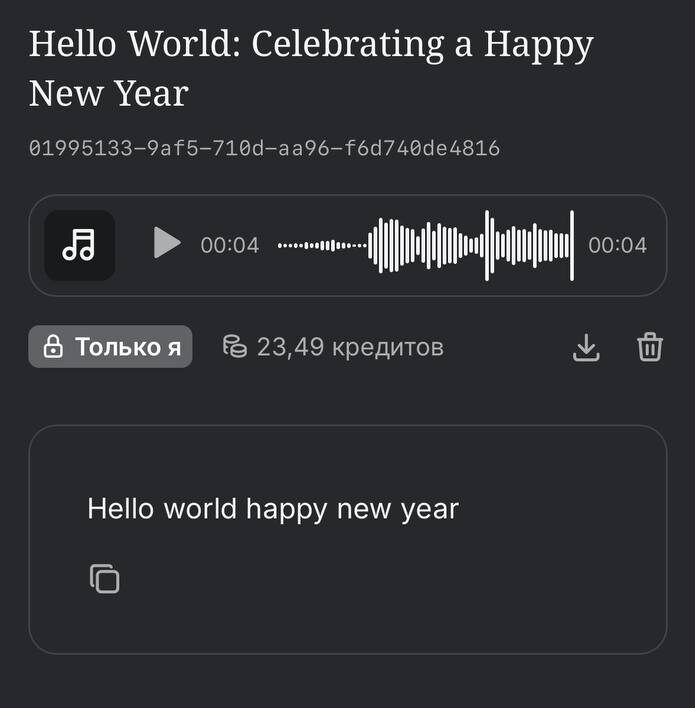Download the generated audio file
695x708 pixels.
coord(586,347)
